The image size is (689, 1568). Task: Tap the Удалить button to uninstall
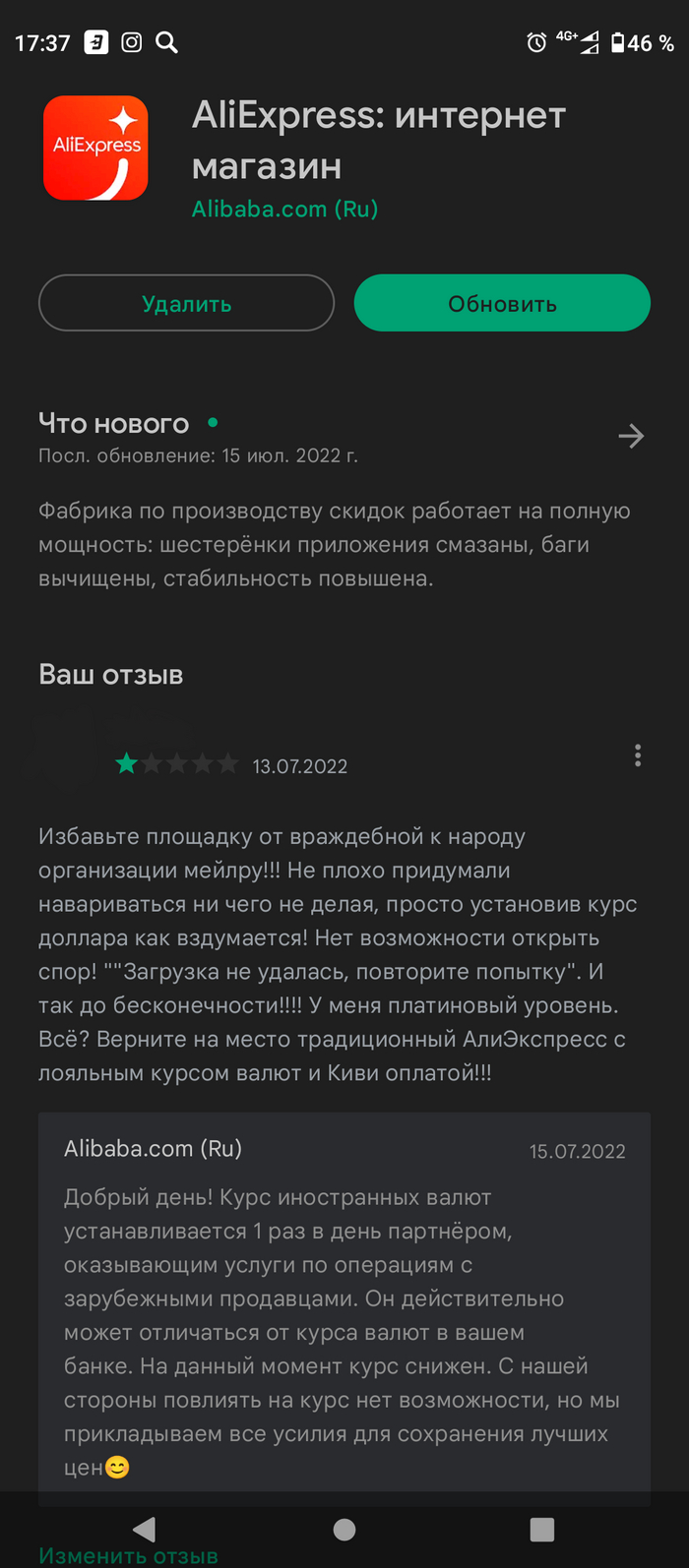click(186, 304)
